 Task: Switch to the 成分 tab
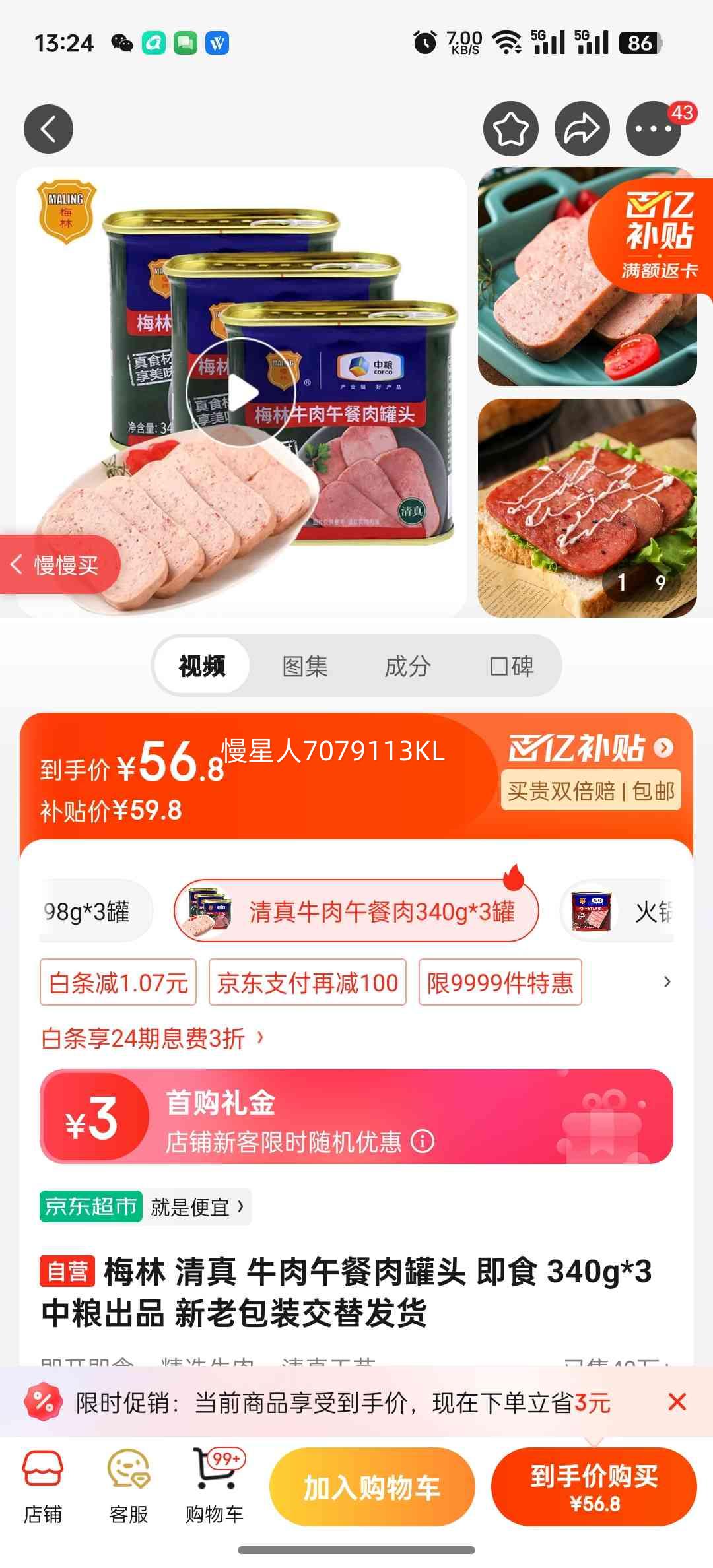point(409,666)
